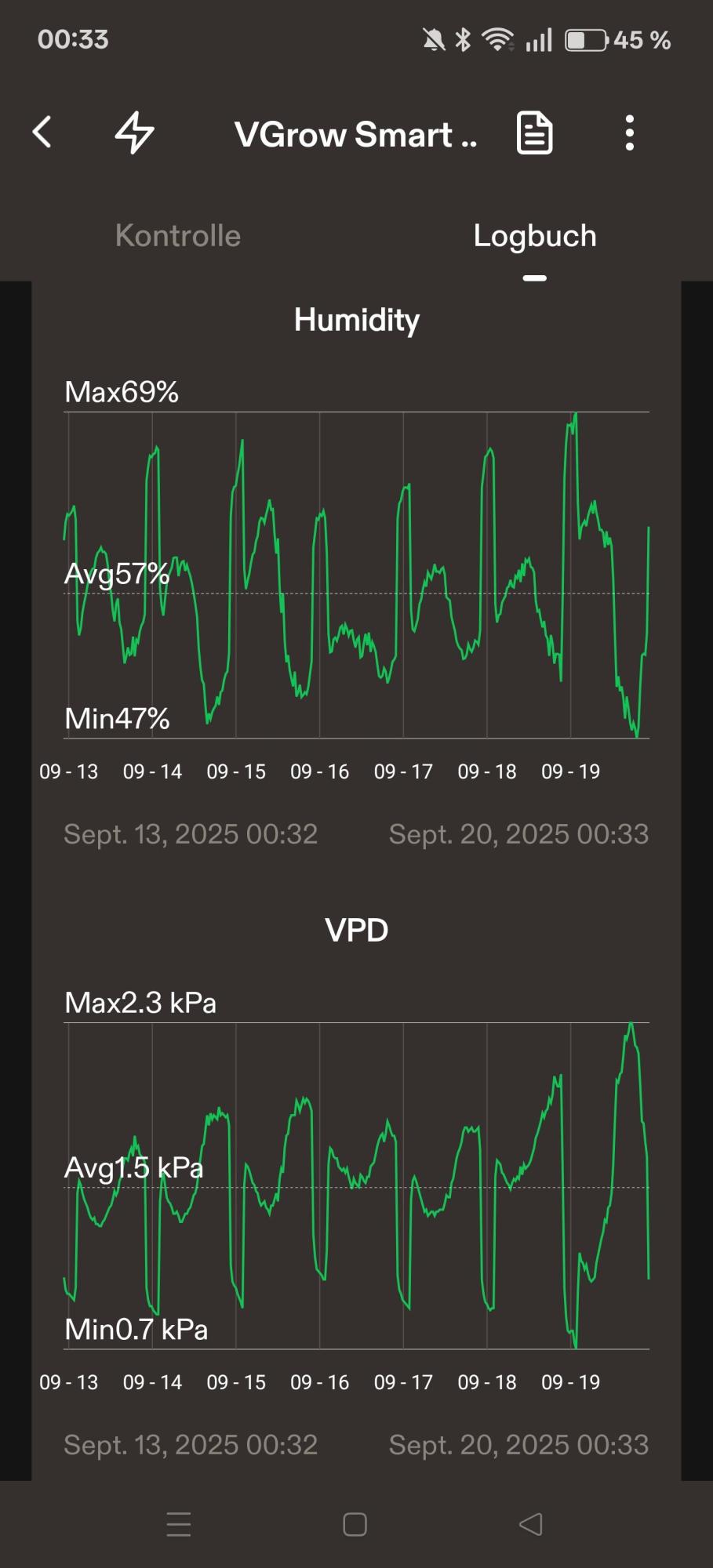Tap the lightning bolt icon
The height and width of the screenshot is (1568, 713).
tap(135, 132)
